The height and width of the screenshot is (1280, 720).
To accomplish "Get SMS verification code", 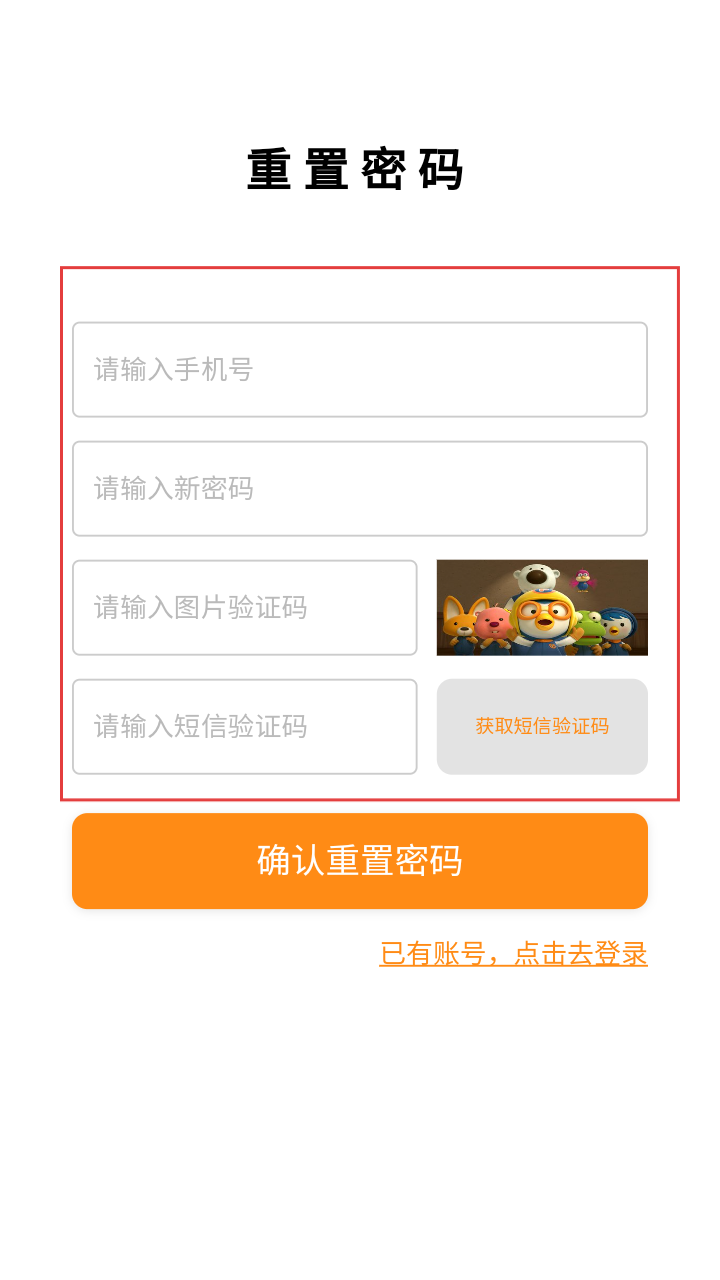I will pos(542,727).
